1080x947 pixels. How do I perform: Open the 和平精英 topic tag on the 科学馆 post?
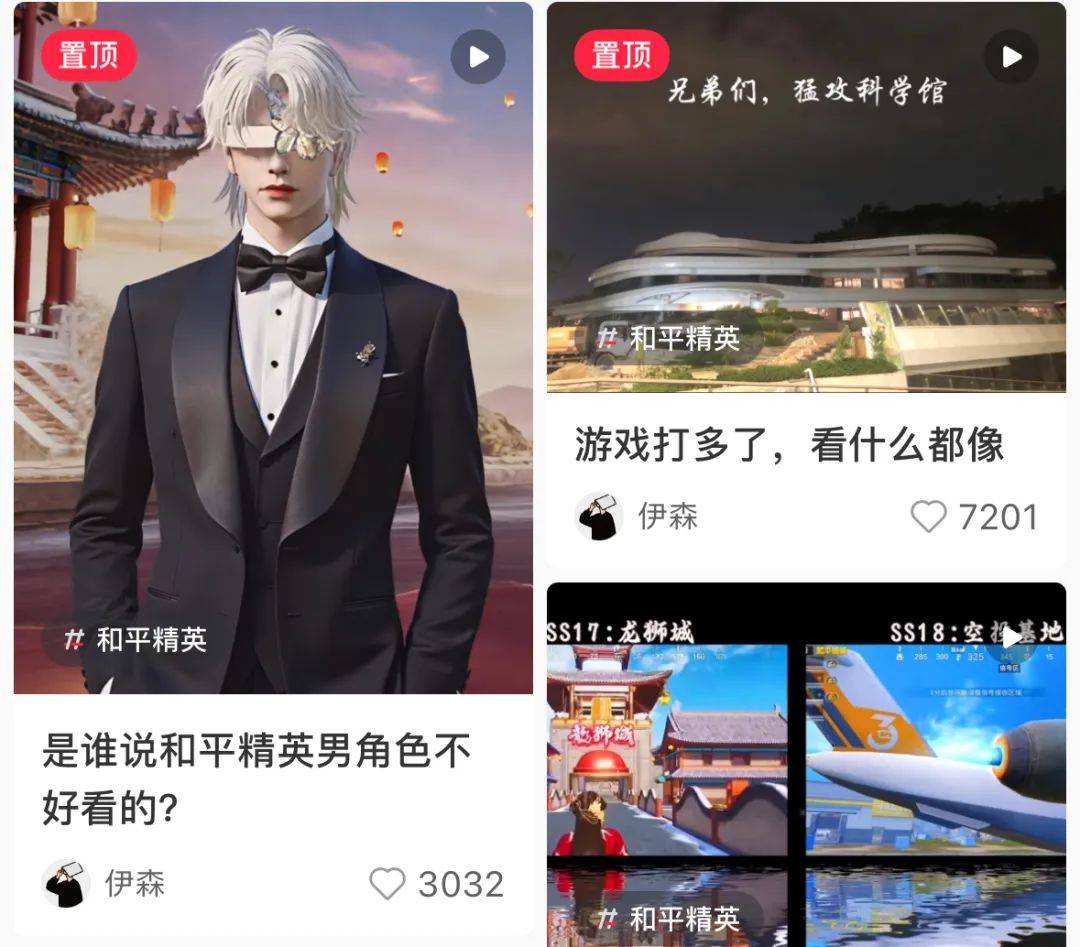[x=670, y=339]
